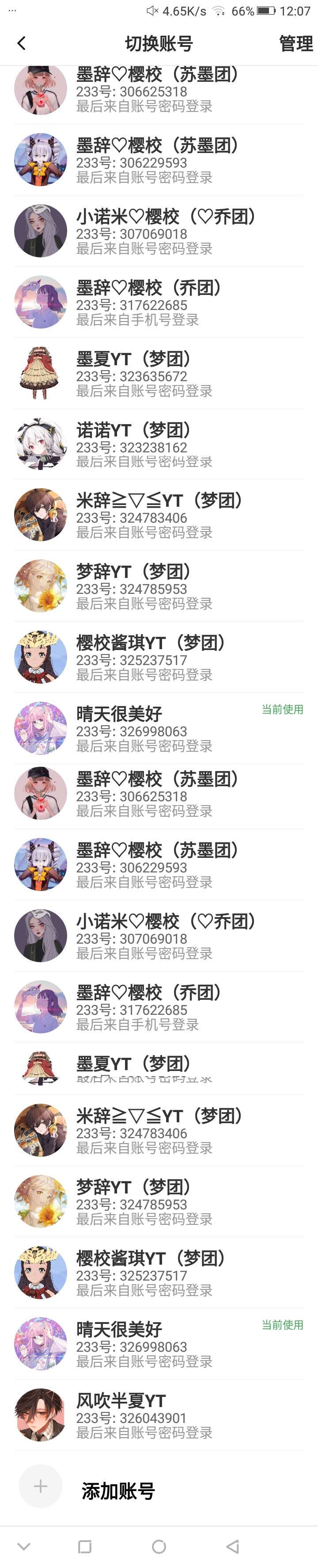Tap the system home circle button

point(159,1546)
